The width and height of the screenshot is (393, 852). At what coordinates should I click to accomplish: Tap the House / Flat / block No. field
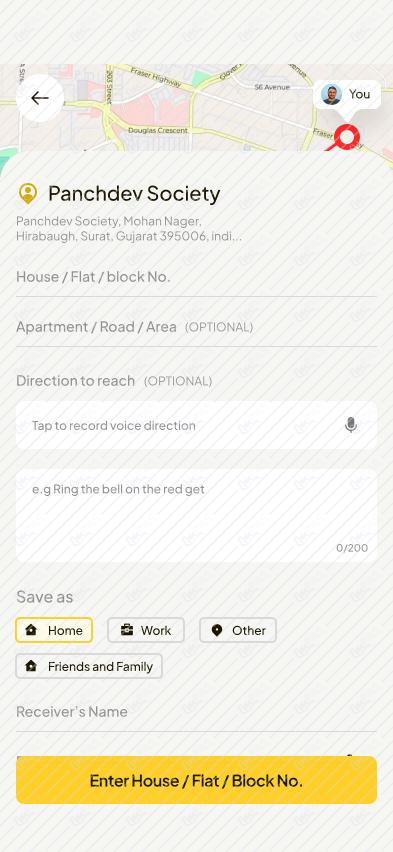[196, 277]
